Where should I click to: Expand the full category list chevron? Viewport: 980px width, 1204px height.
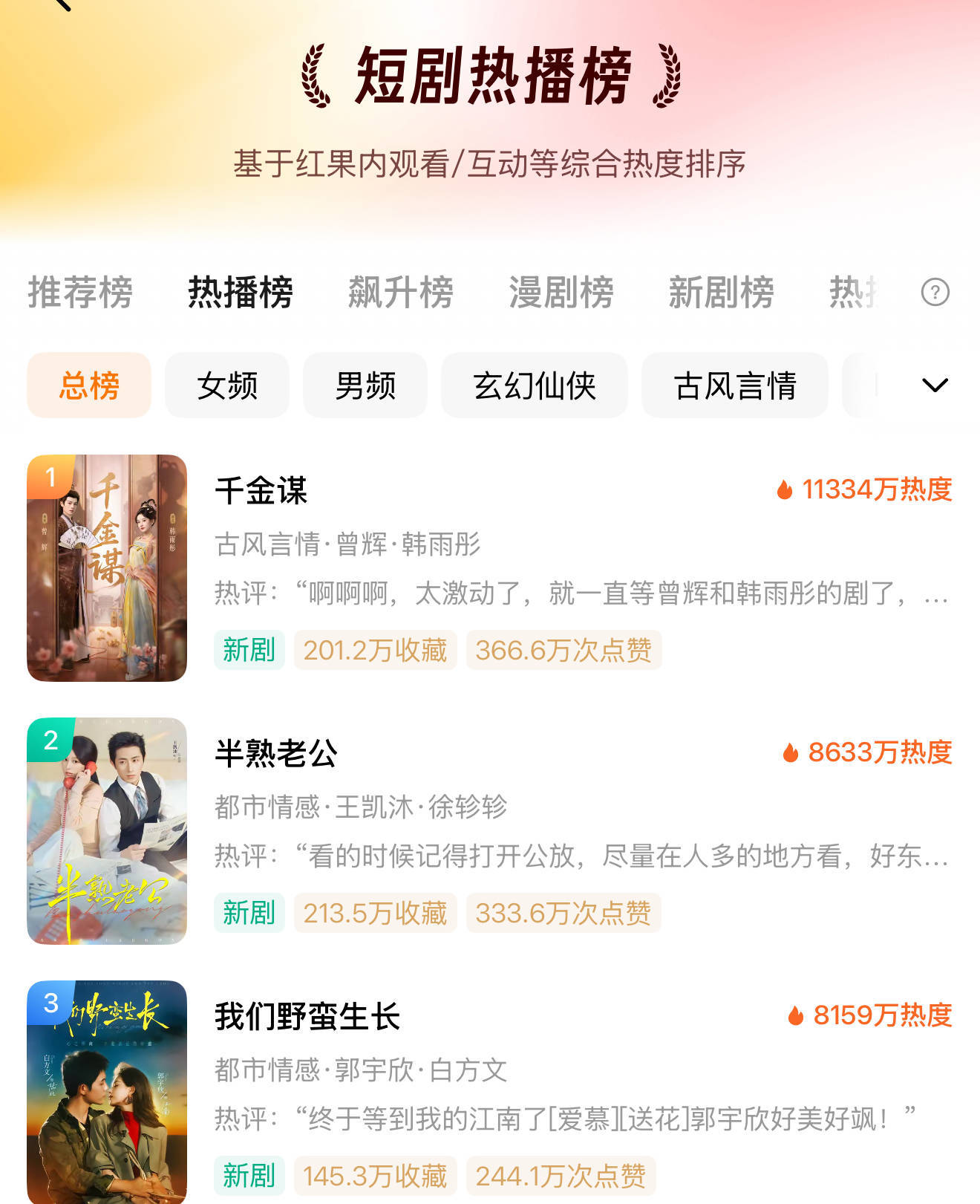[x=935, y=385]
